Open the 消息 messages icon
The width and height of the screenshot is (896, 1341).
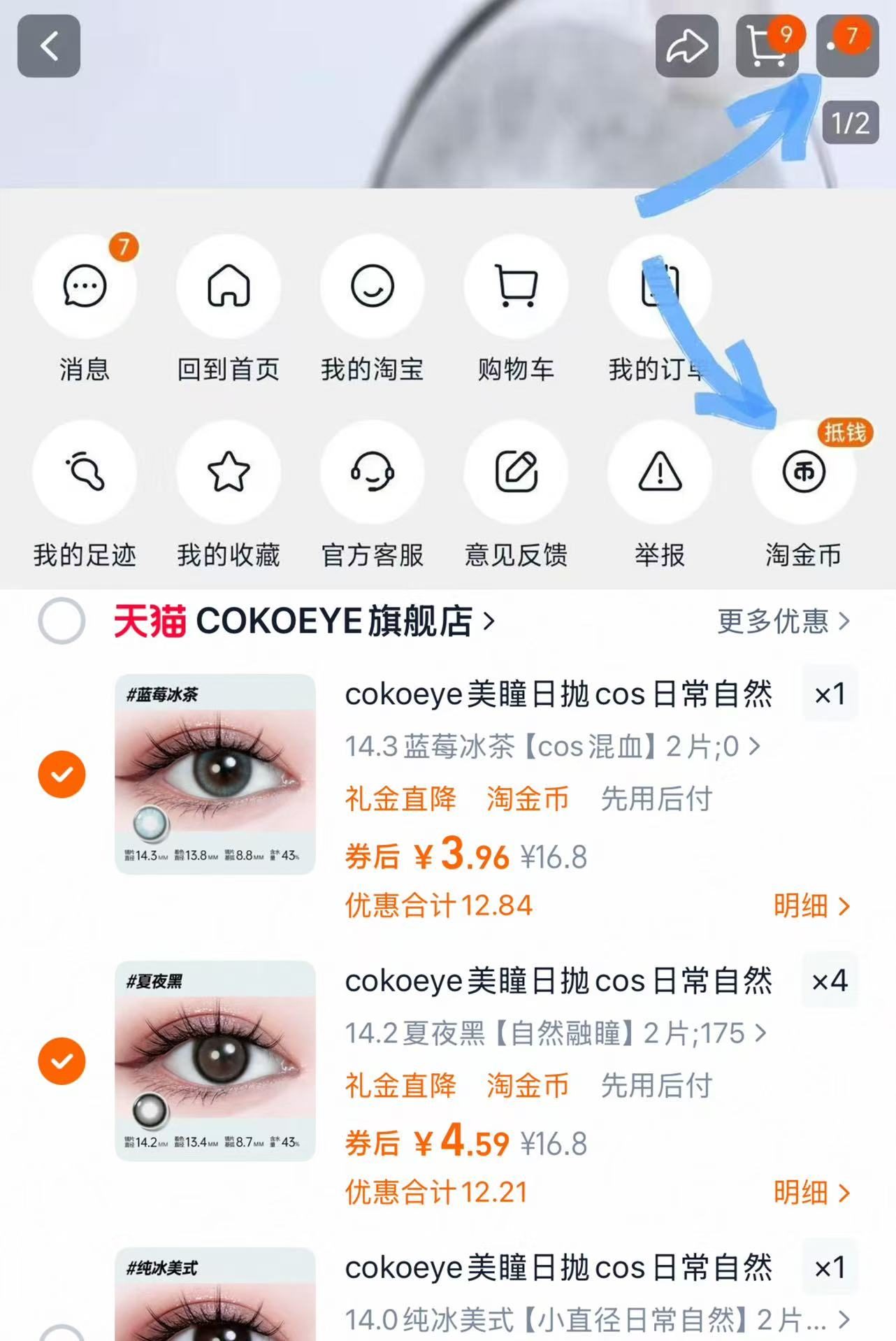coord(85,286)
